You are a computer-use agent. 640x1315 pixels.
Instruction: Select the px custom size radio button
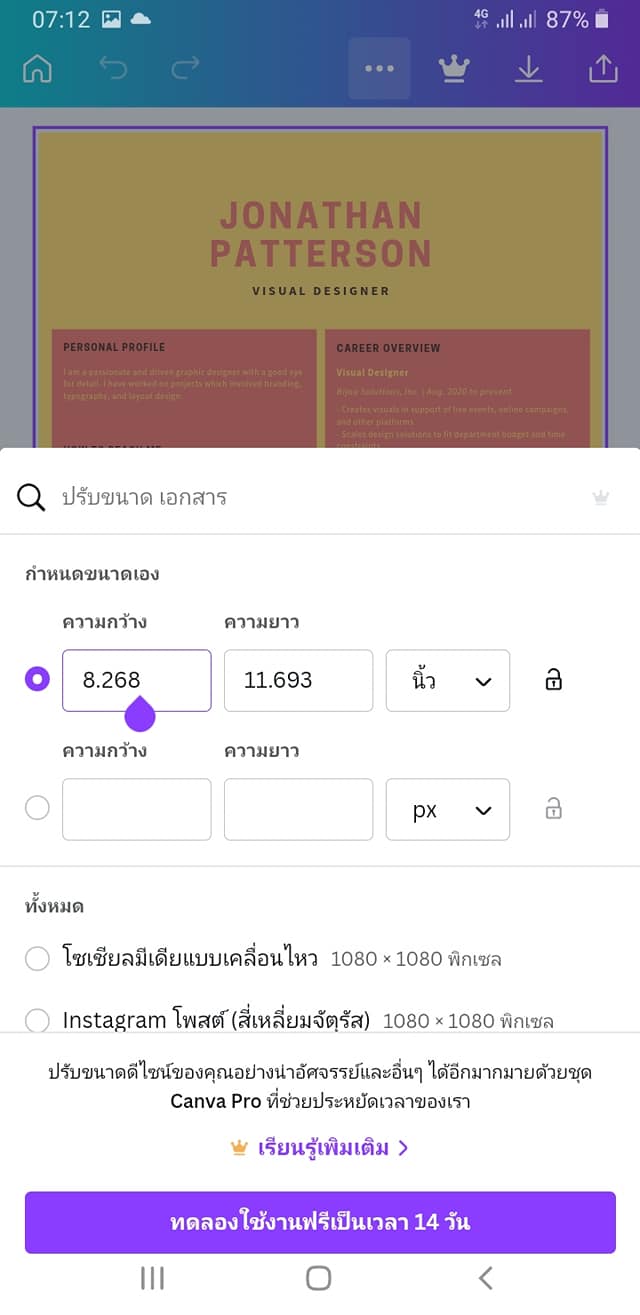coord(37,808)
